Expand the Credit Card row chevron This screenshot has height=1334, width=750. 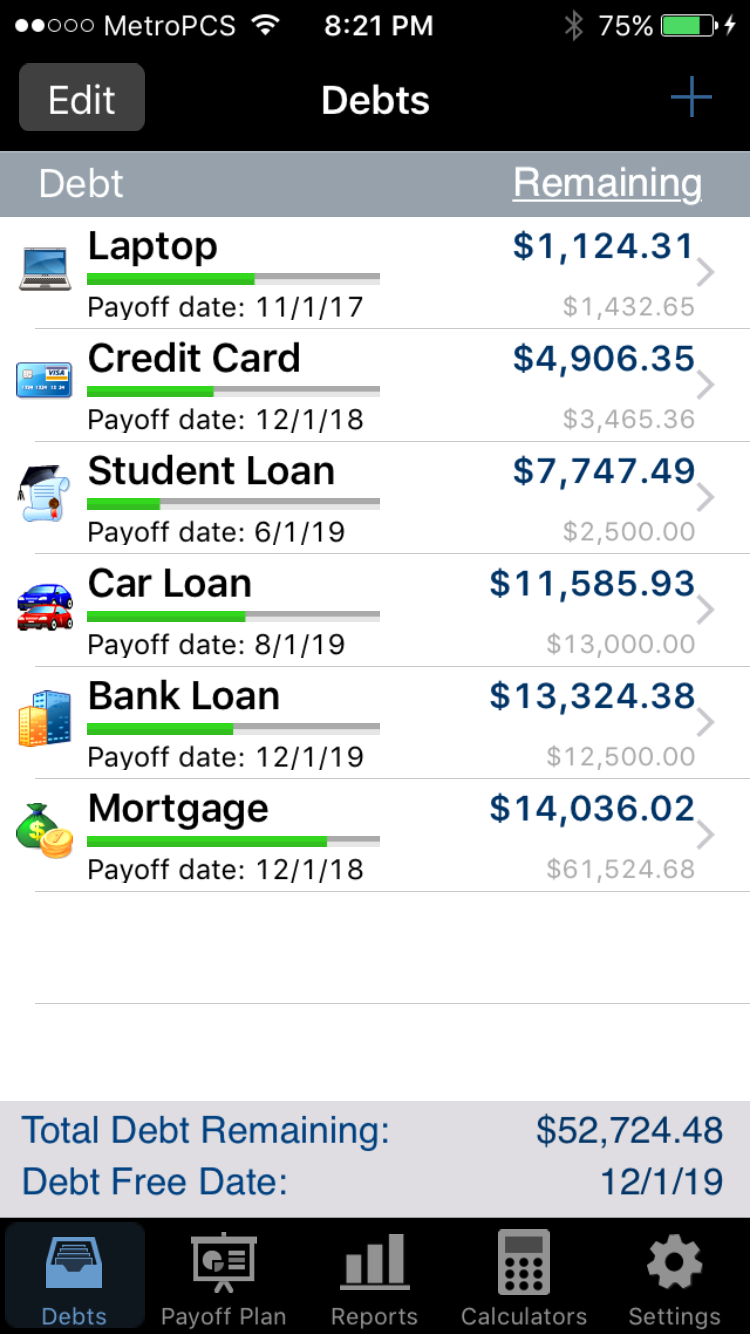707,385
